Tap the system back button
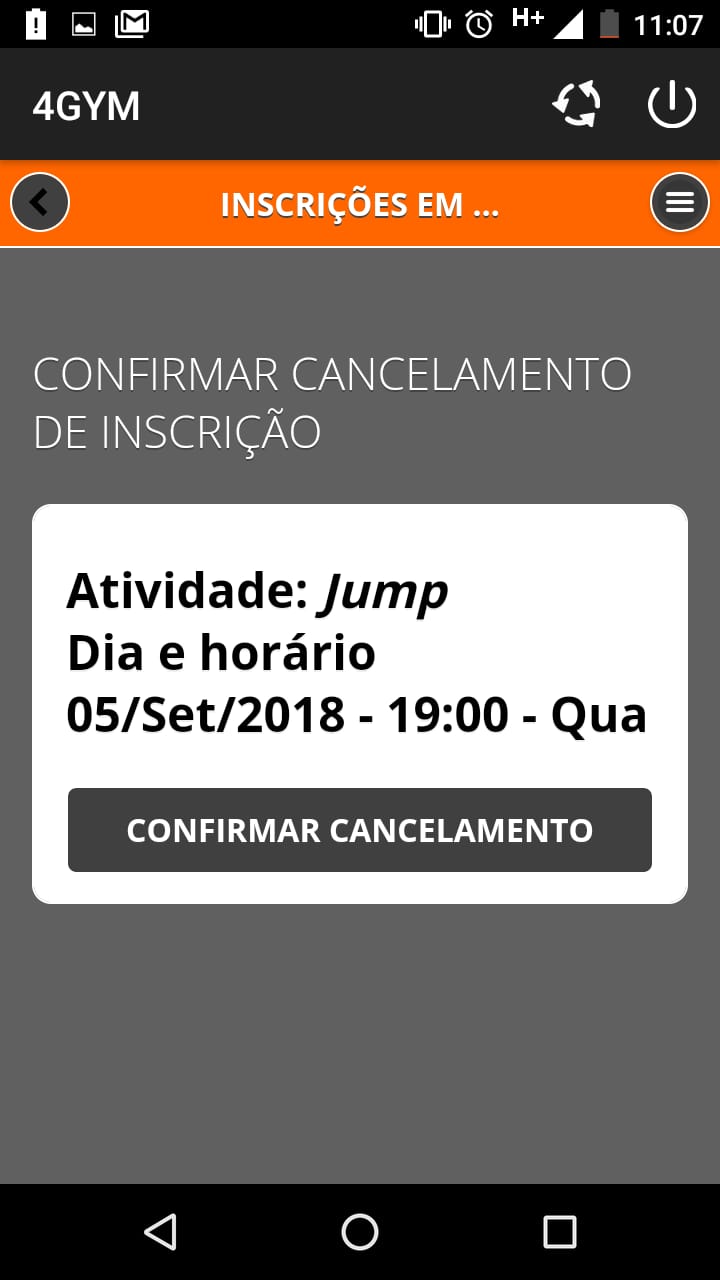The width and height of the screenshot is (720, 1280). 160,1231
